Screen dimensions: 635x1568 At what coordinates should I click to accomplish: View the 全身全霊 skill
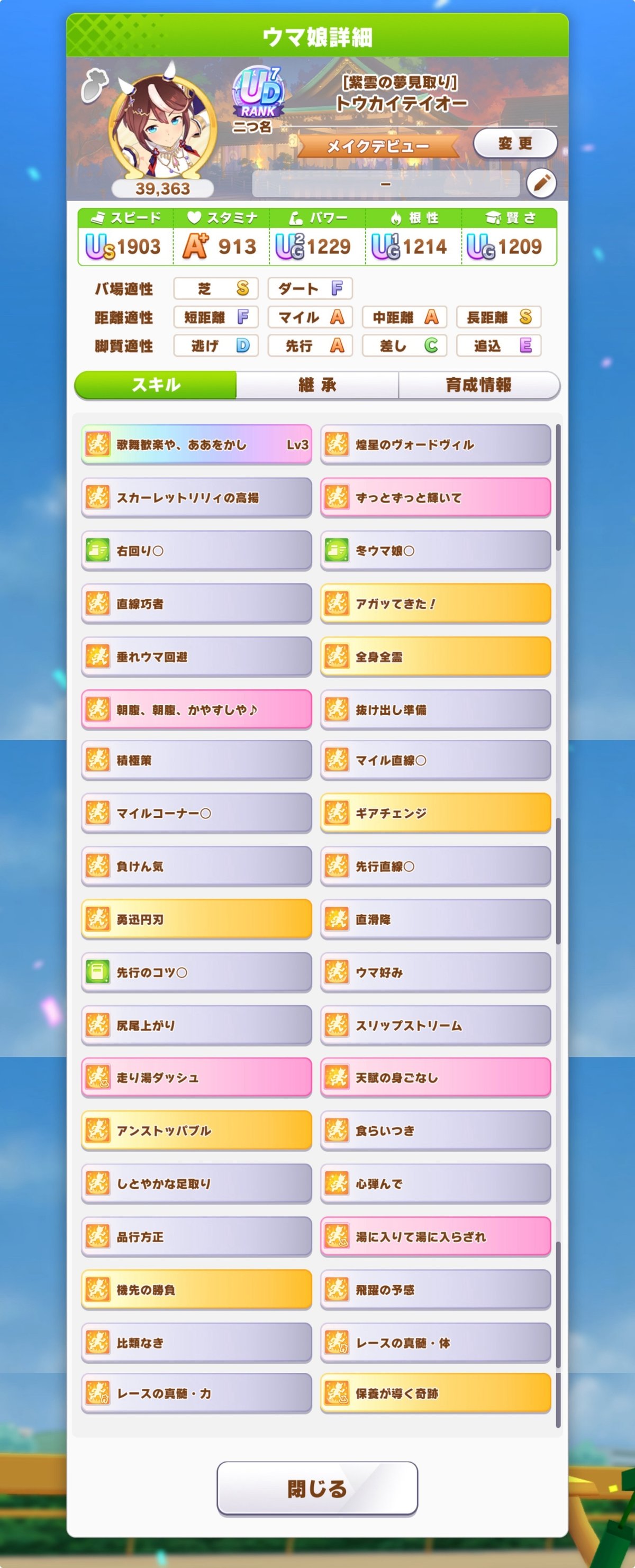click(x=436, y=656)
